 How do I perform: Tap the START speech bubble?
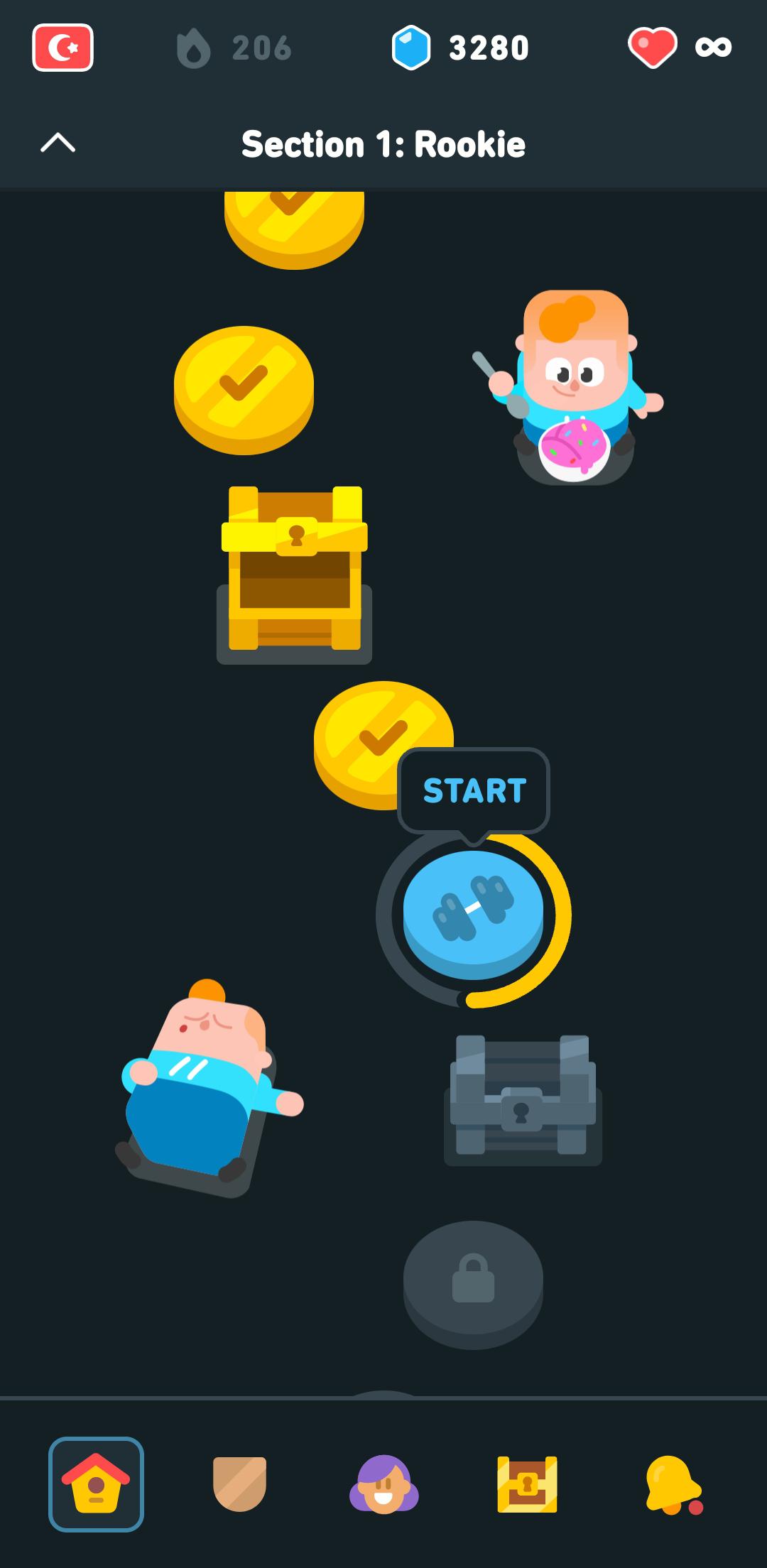point(473,790)
